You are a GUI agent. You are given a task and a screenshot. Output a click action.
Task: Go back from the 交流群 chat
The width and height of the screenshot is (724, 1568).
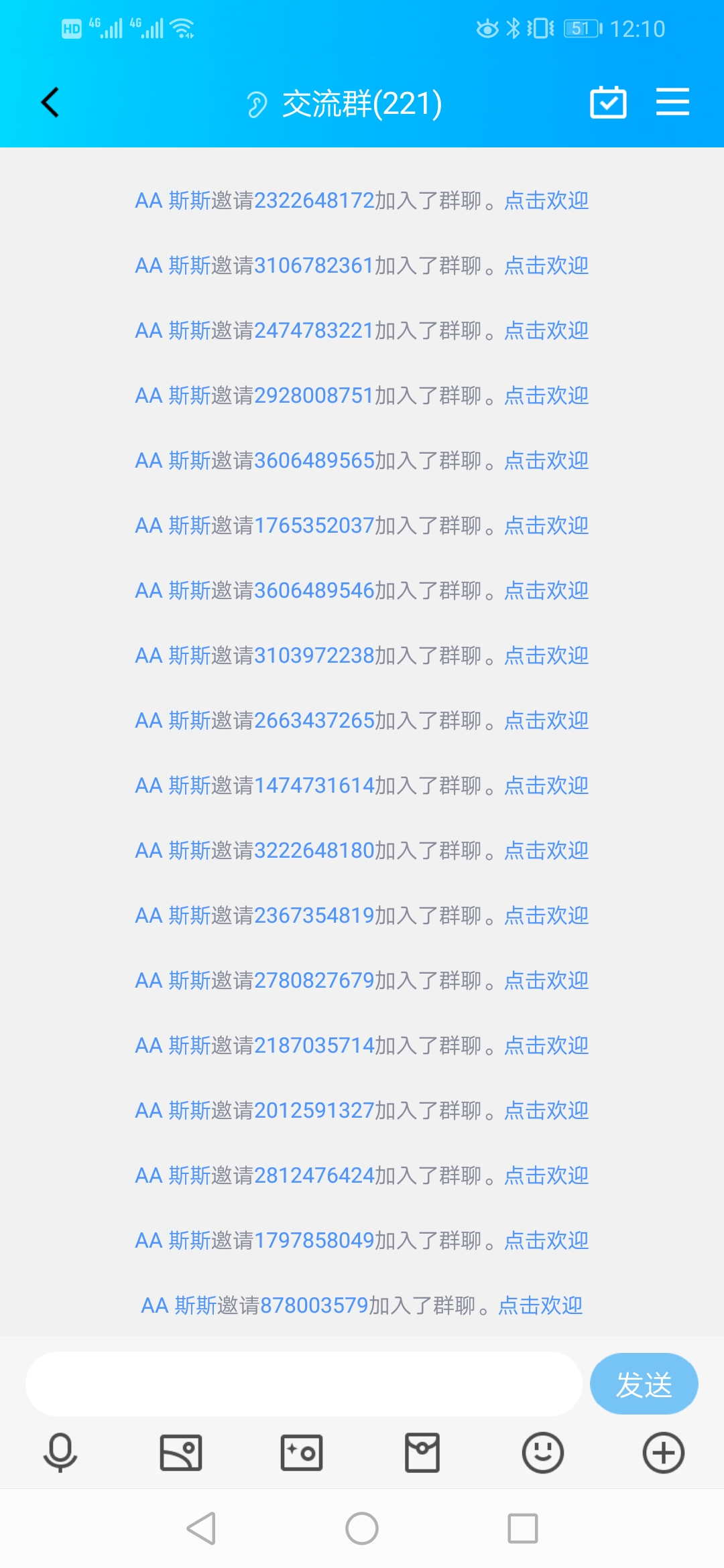(50, 103)
